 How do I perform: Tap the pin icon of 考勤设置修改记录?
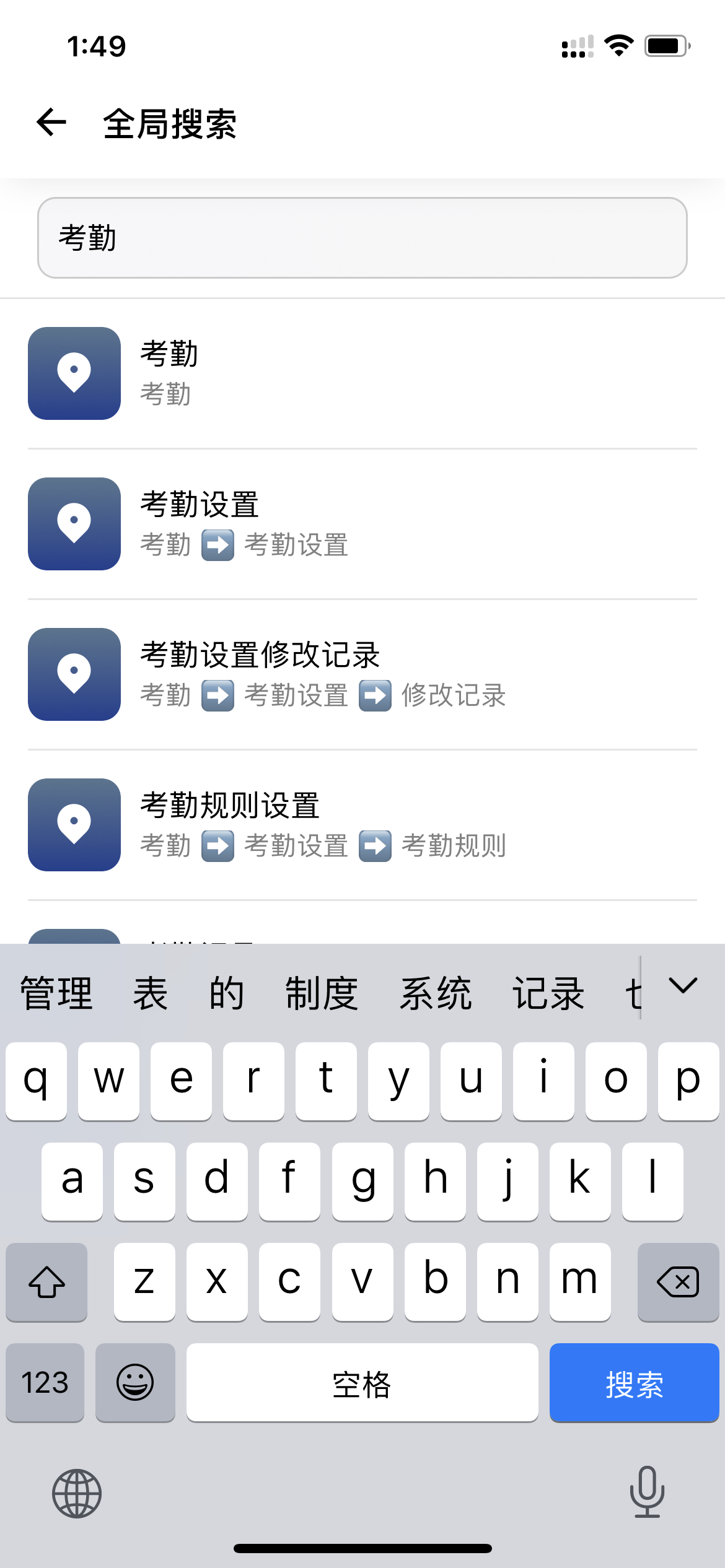click(x=73, y=674)
